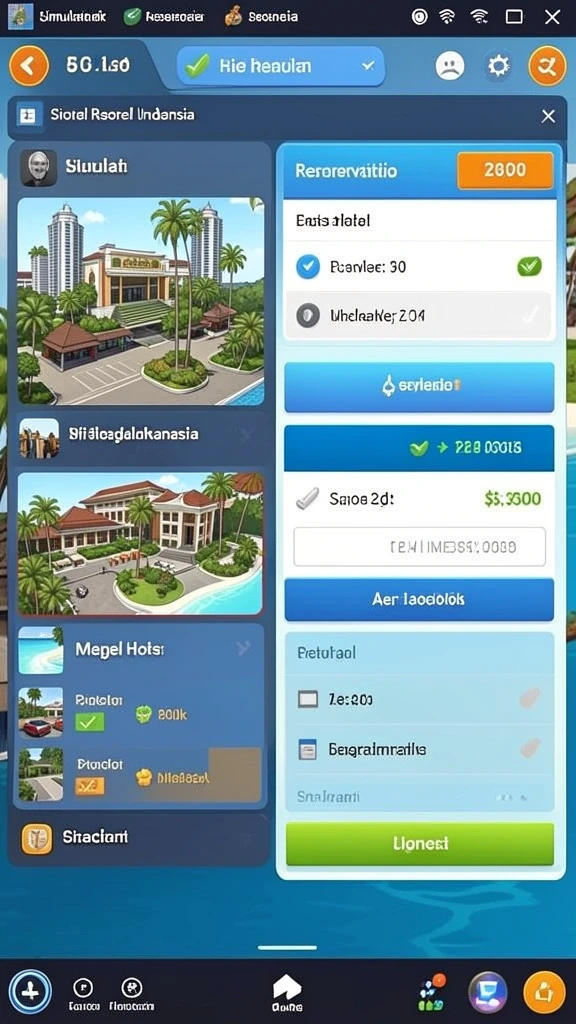The image size is (576, 1024).
Task: Tap the orange back arrow button
Action: 29,66
